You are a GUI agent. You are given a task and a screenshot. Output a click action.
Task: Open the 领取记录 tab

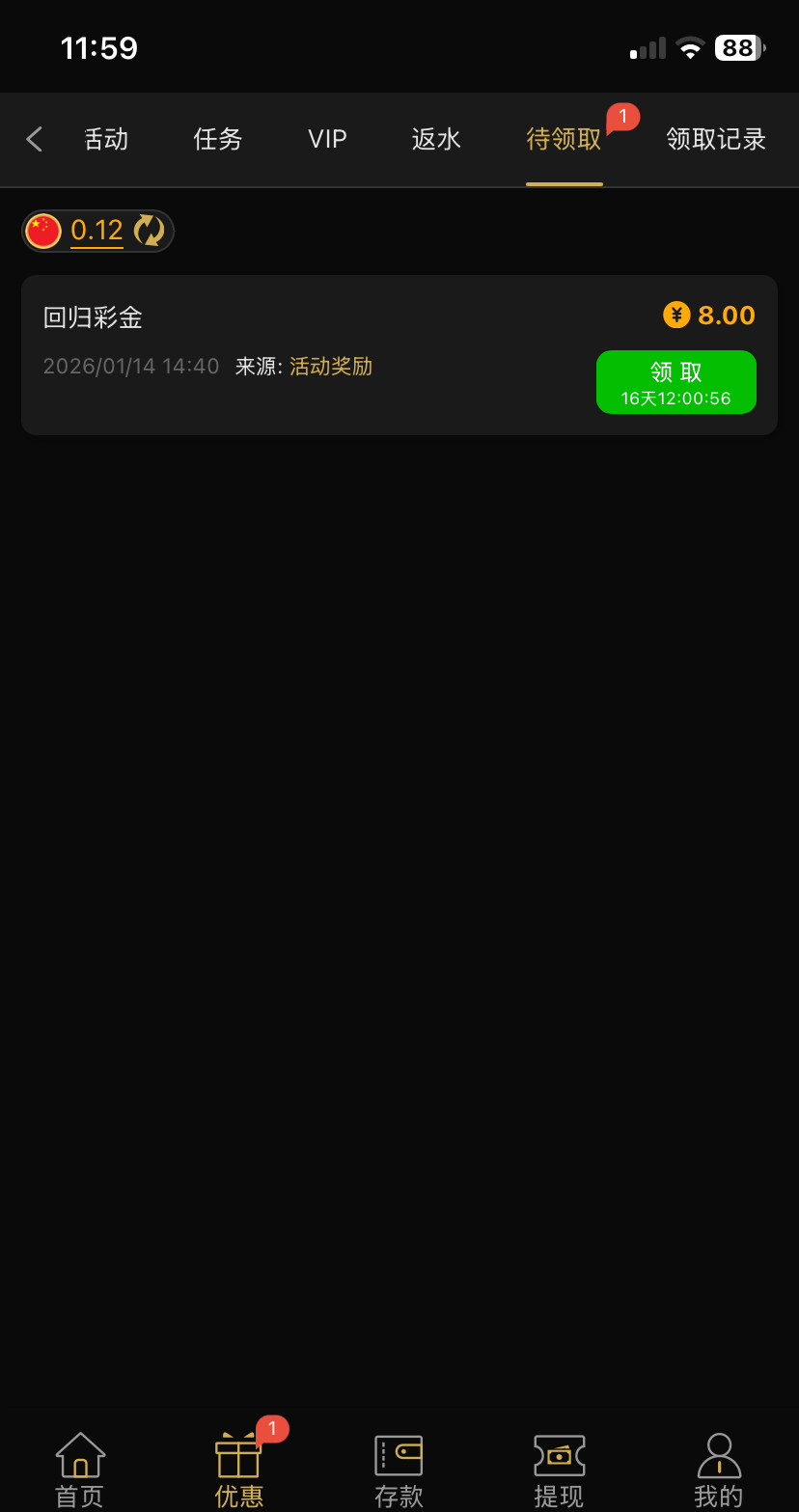point(716,140)
